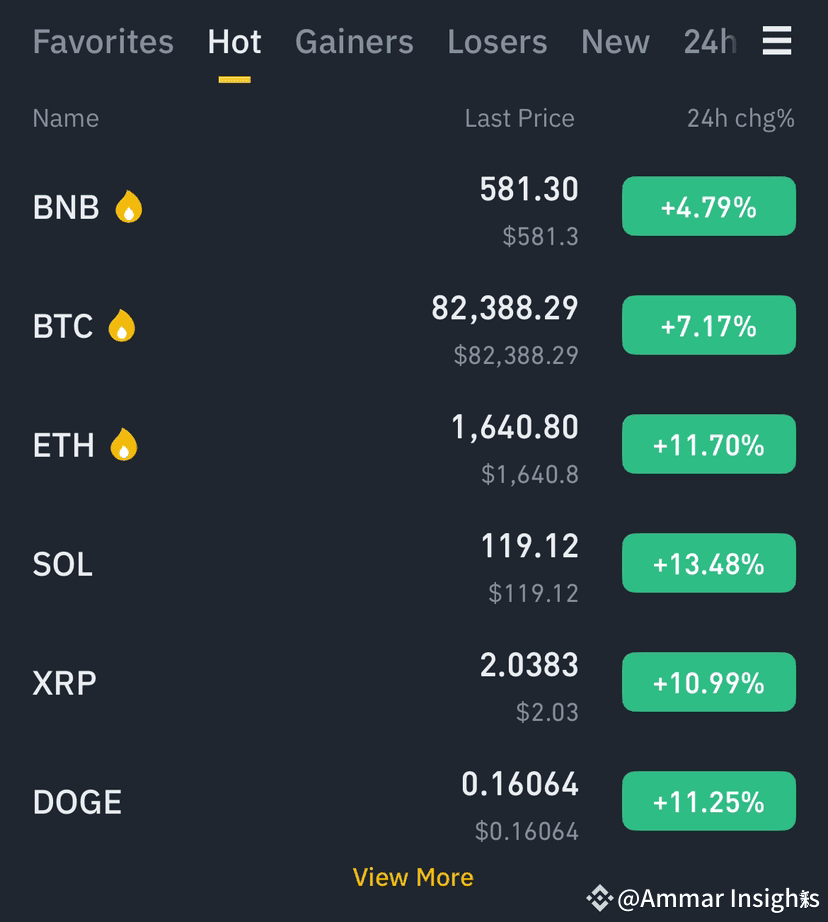Switch to the Gainers tab
Screen dimensions: 828x922
click(x=354, y=42)
